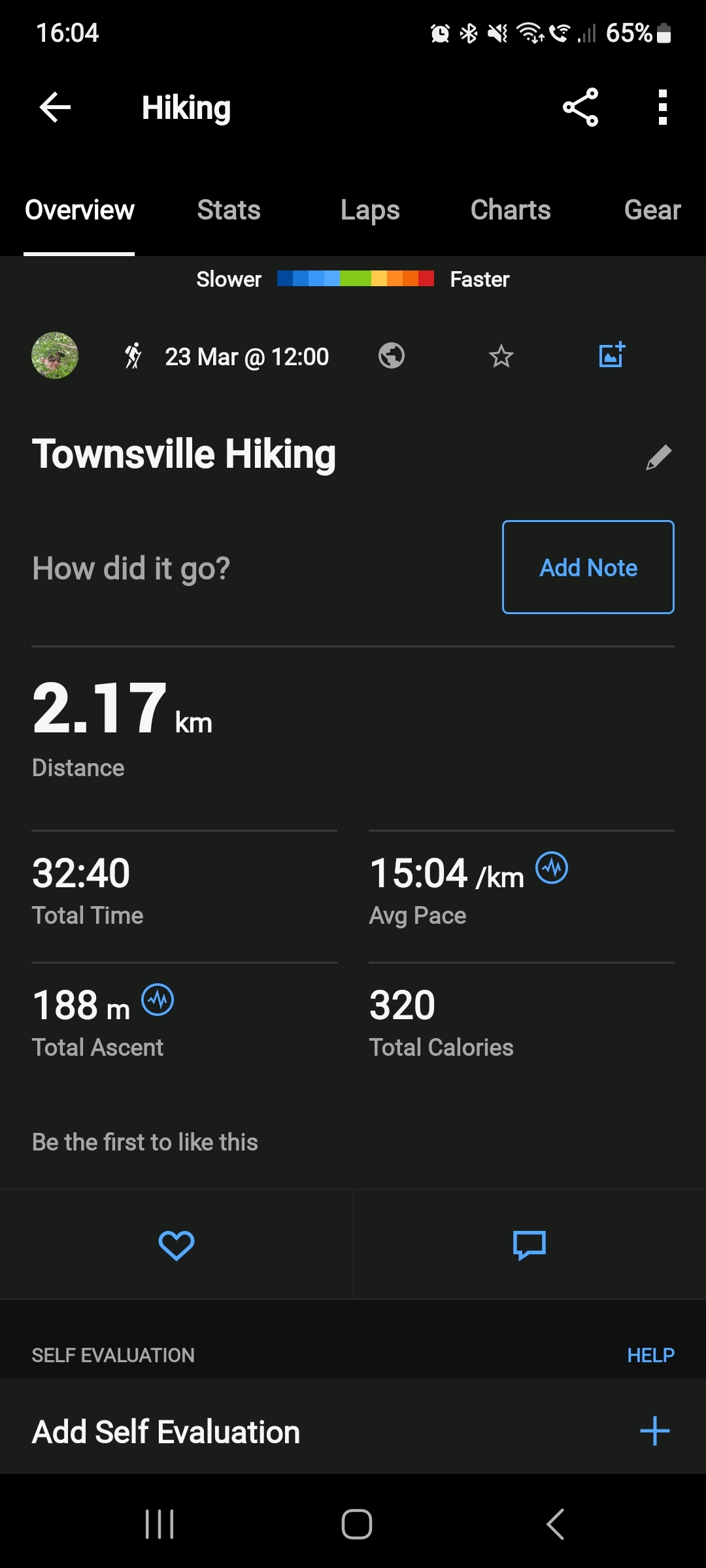The width and height of the screenshot is (706, 1568).
Task: Tap the Add Note button
Action: point(588,567)
